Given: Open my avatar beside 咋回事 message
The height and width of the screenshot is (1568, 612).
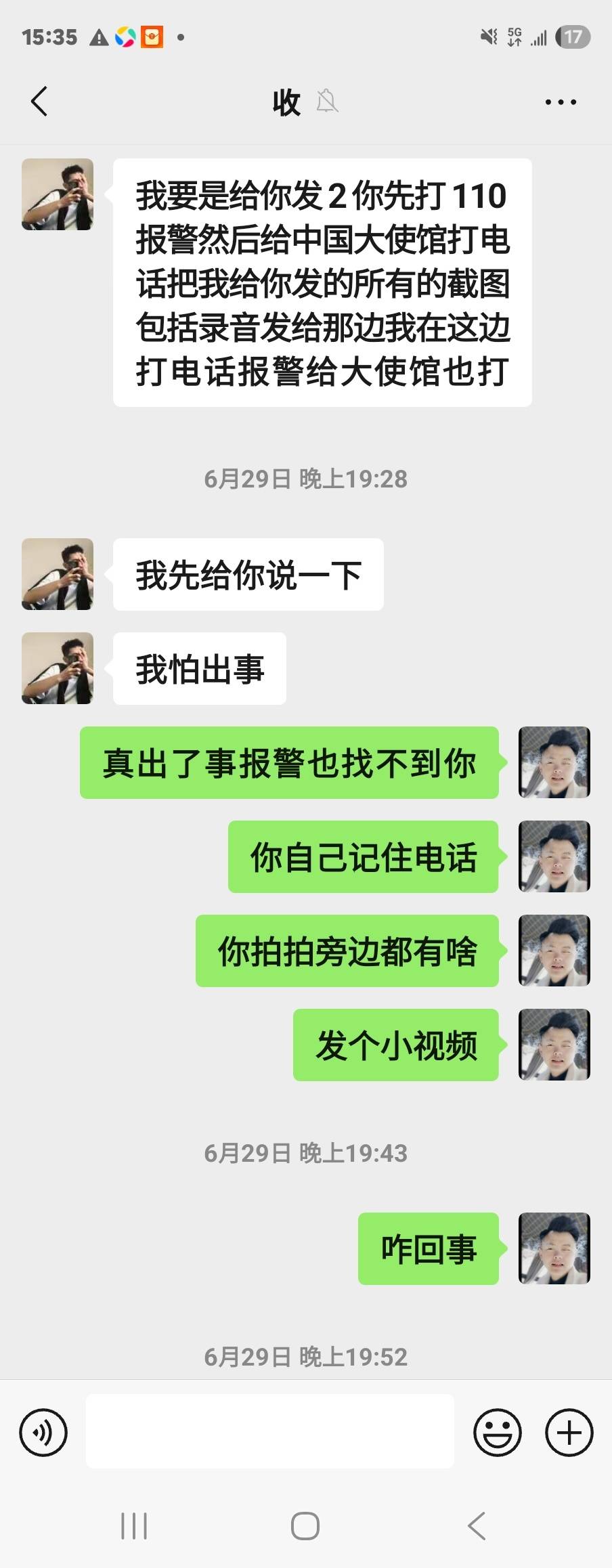Looking at the screenshot, I should pyautogui.click(x=554, y=1248).
